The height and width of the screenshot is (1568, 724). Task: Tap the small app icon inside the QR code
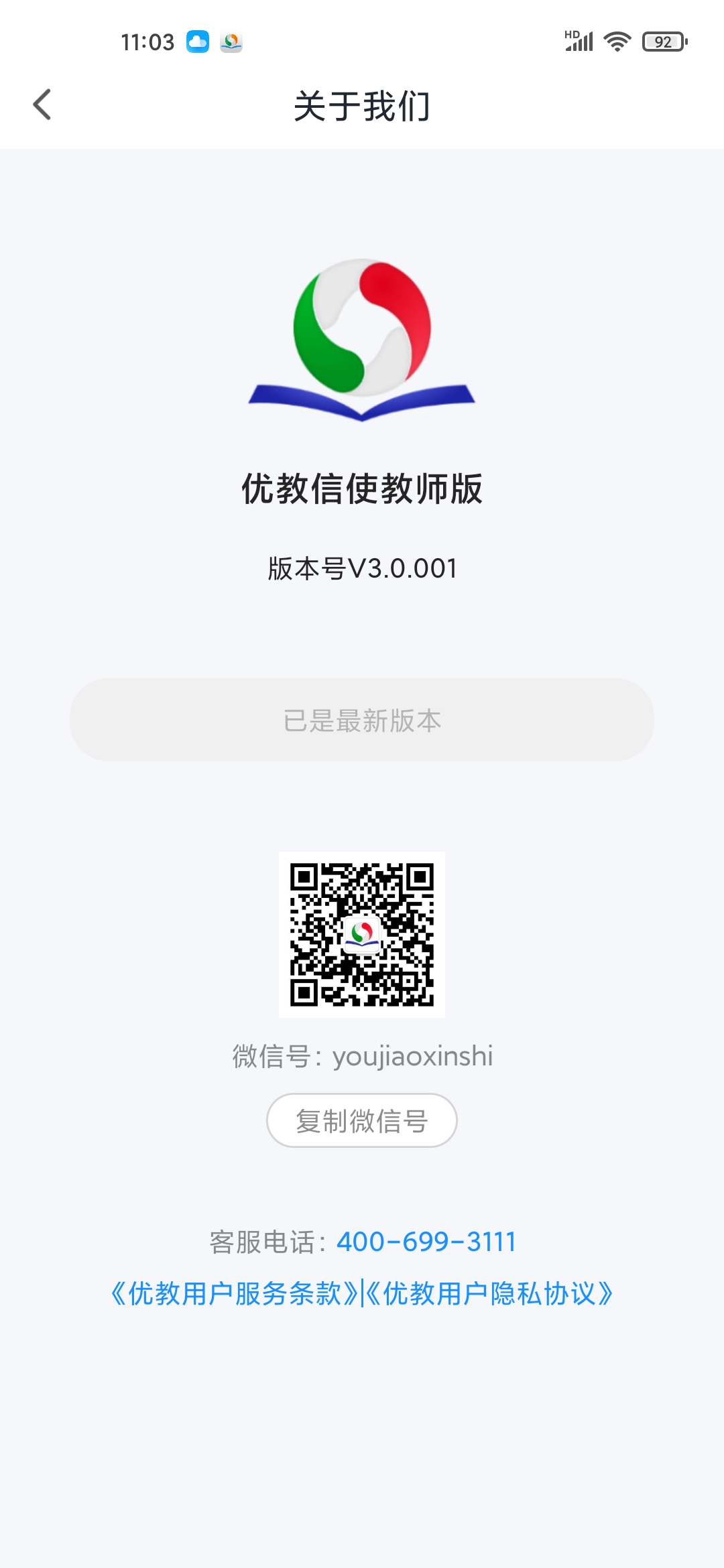(x=362, y=935)
